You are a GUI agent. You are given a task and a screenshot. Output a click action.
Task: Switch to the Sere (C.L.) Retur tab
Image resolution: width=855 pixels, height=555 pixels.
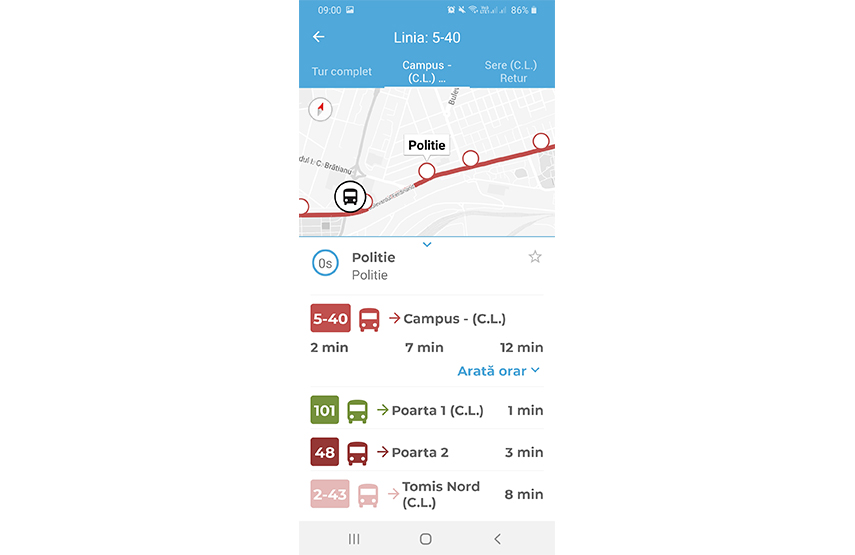(x=511, y=72)
